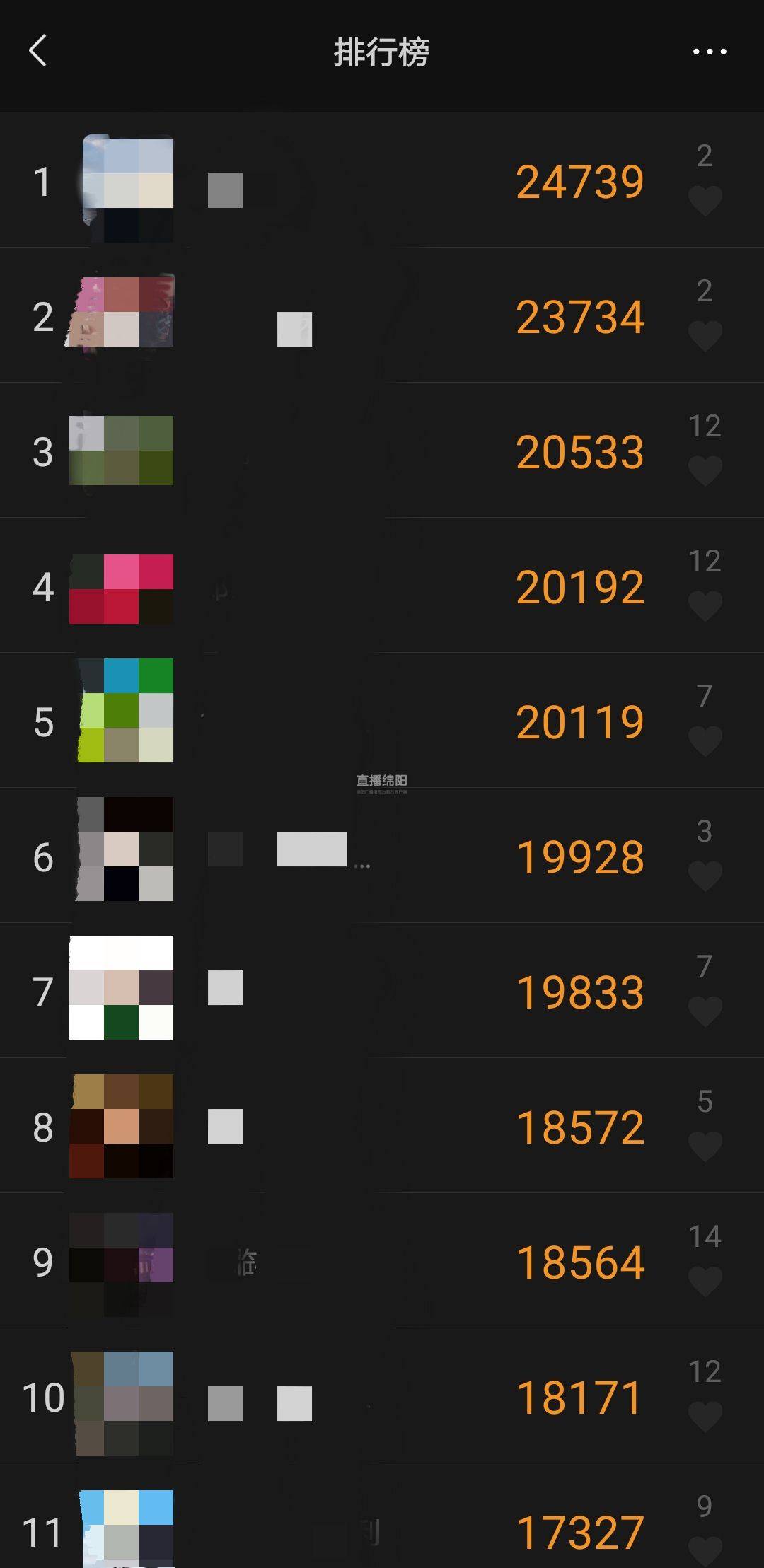Tap the heart for entry scoring 19928

(705, 876)
